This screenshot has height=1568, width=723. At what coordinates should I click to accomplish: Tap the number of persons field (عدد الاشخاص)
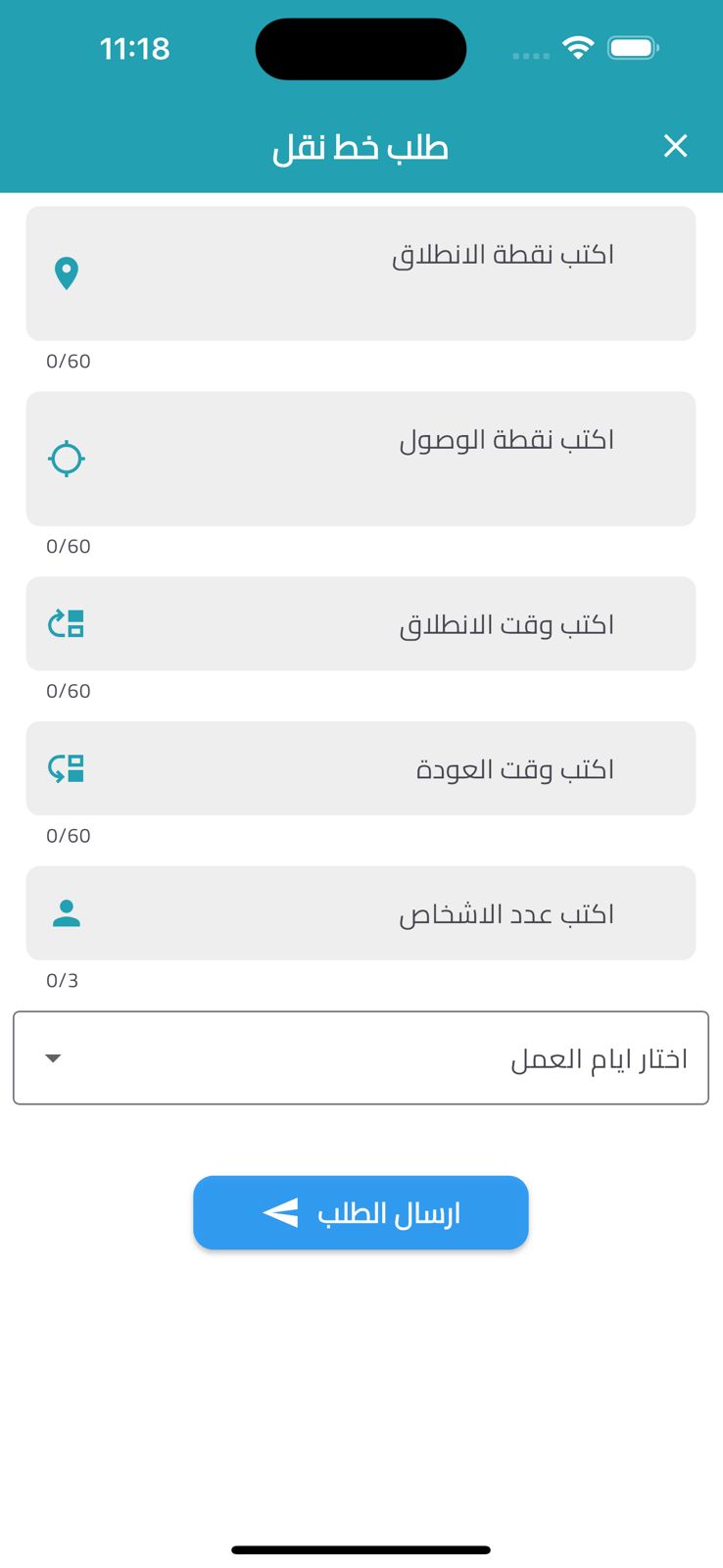coord(361,913)
